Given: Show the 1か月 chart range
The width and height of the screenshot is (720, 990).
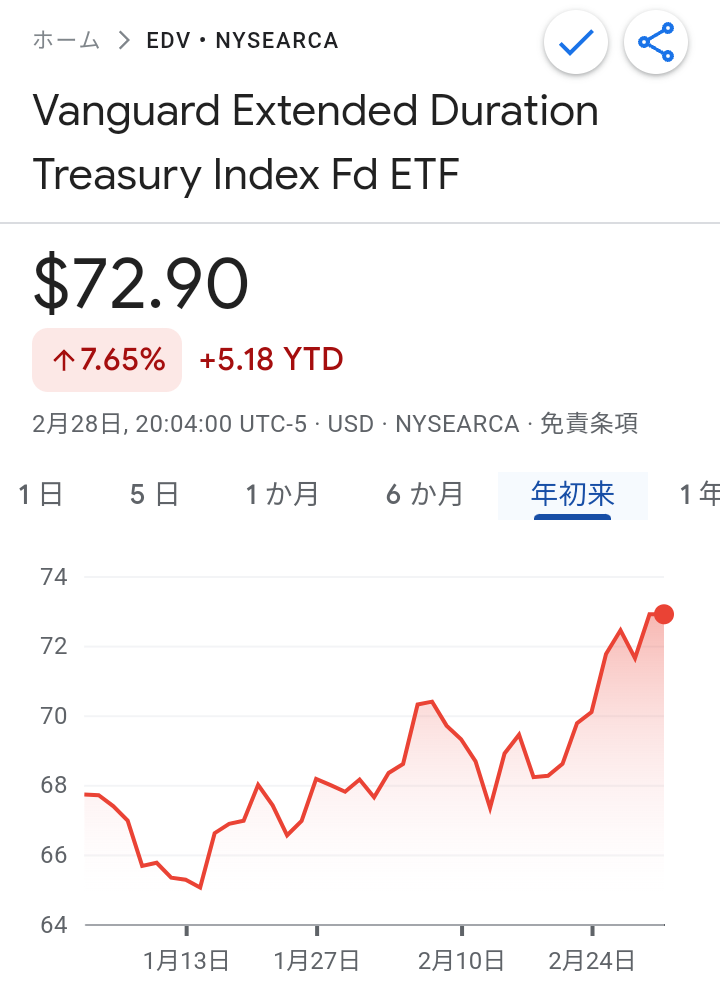Looking at the screenshot, I should coord(282,494).
